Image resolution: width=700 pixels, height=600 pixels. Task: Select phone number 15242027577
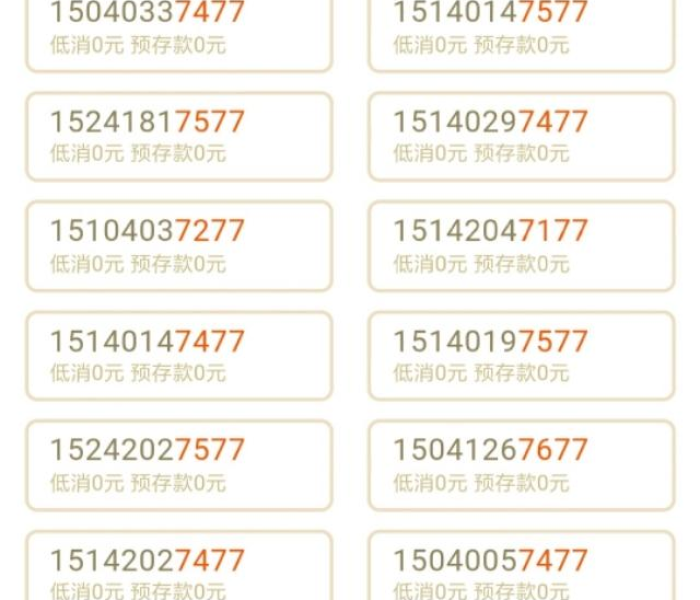pos(178,465)
